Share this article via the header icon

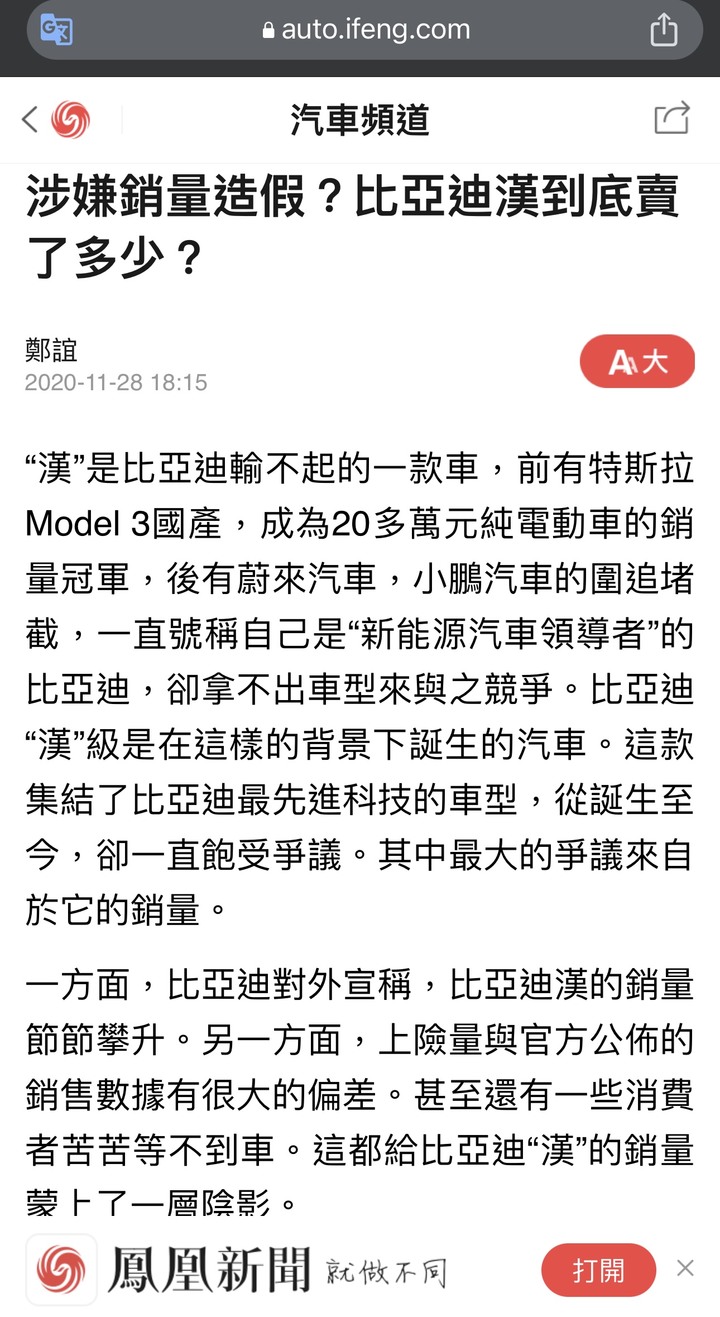click(x=672, y=119)
